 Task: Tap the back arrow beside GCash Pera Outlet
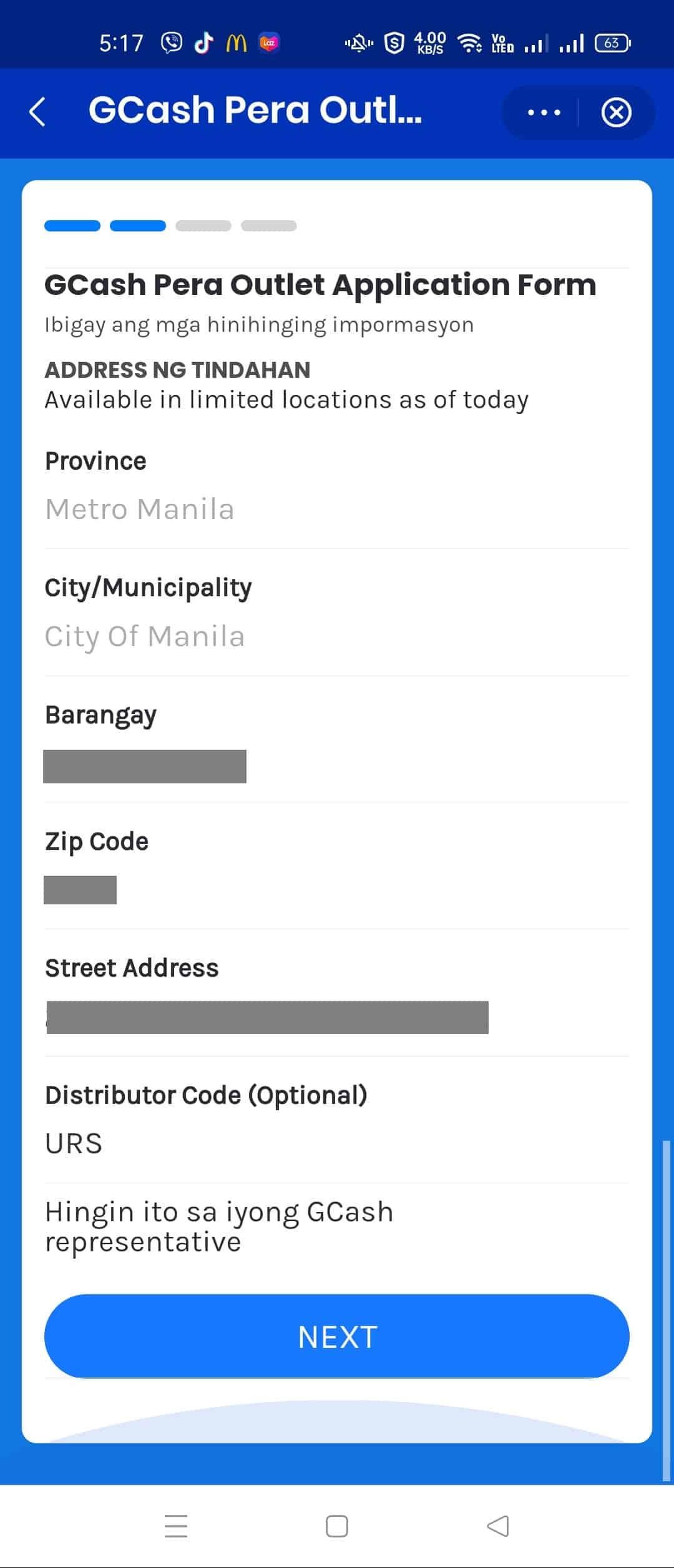coord(37,112)
